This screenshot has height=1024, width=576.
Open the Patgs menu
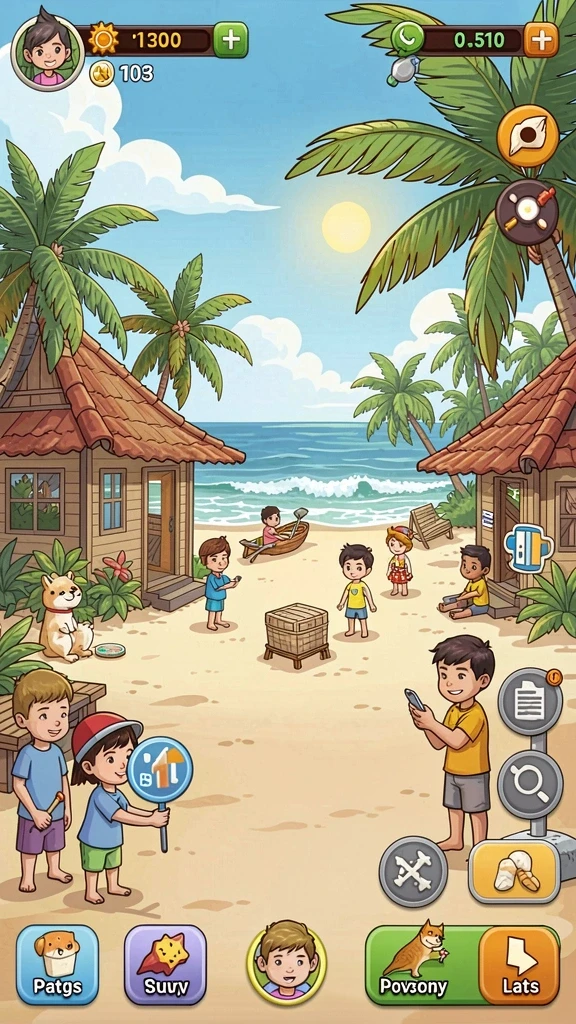(x=57, y=965)
